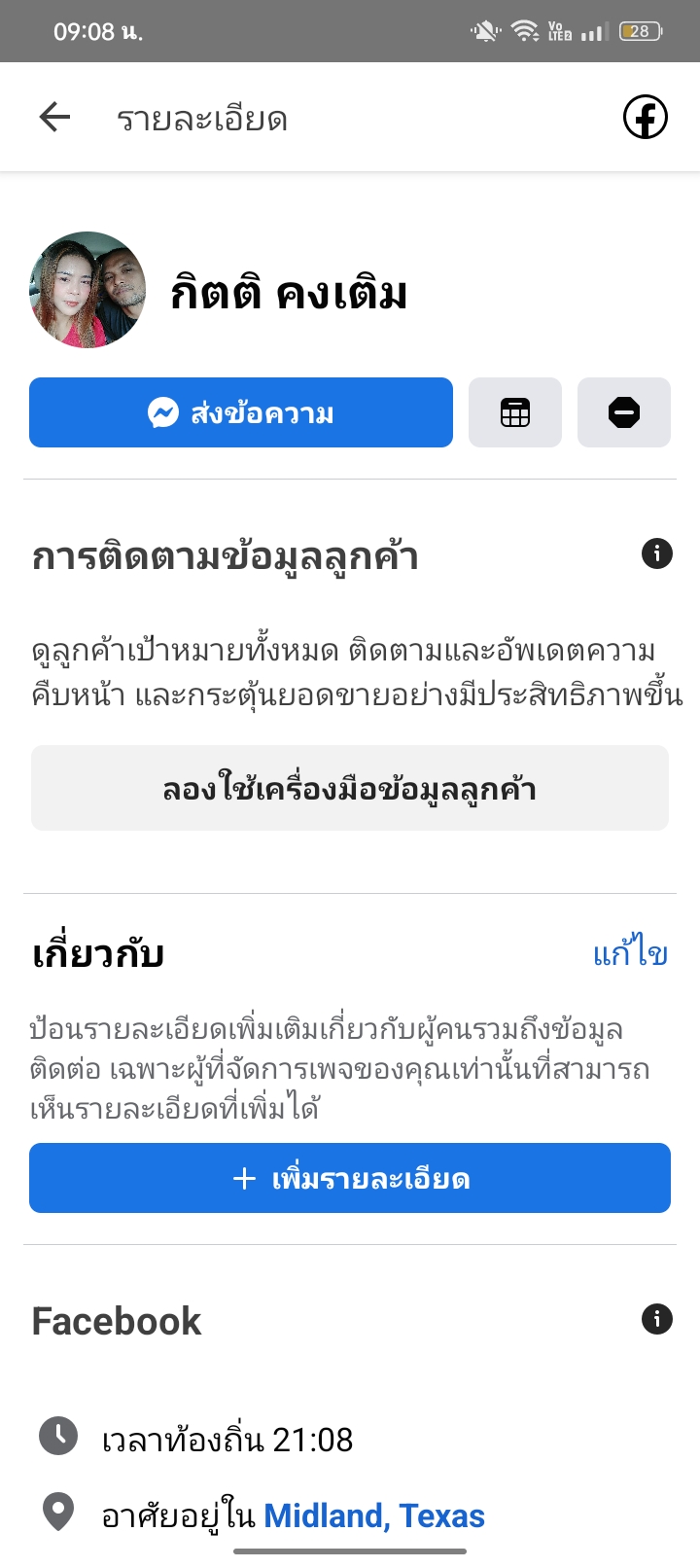Go back from the รายละเอียด page
This screenshot has height=1568, width=700.
pos(54,118)
